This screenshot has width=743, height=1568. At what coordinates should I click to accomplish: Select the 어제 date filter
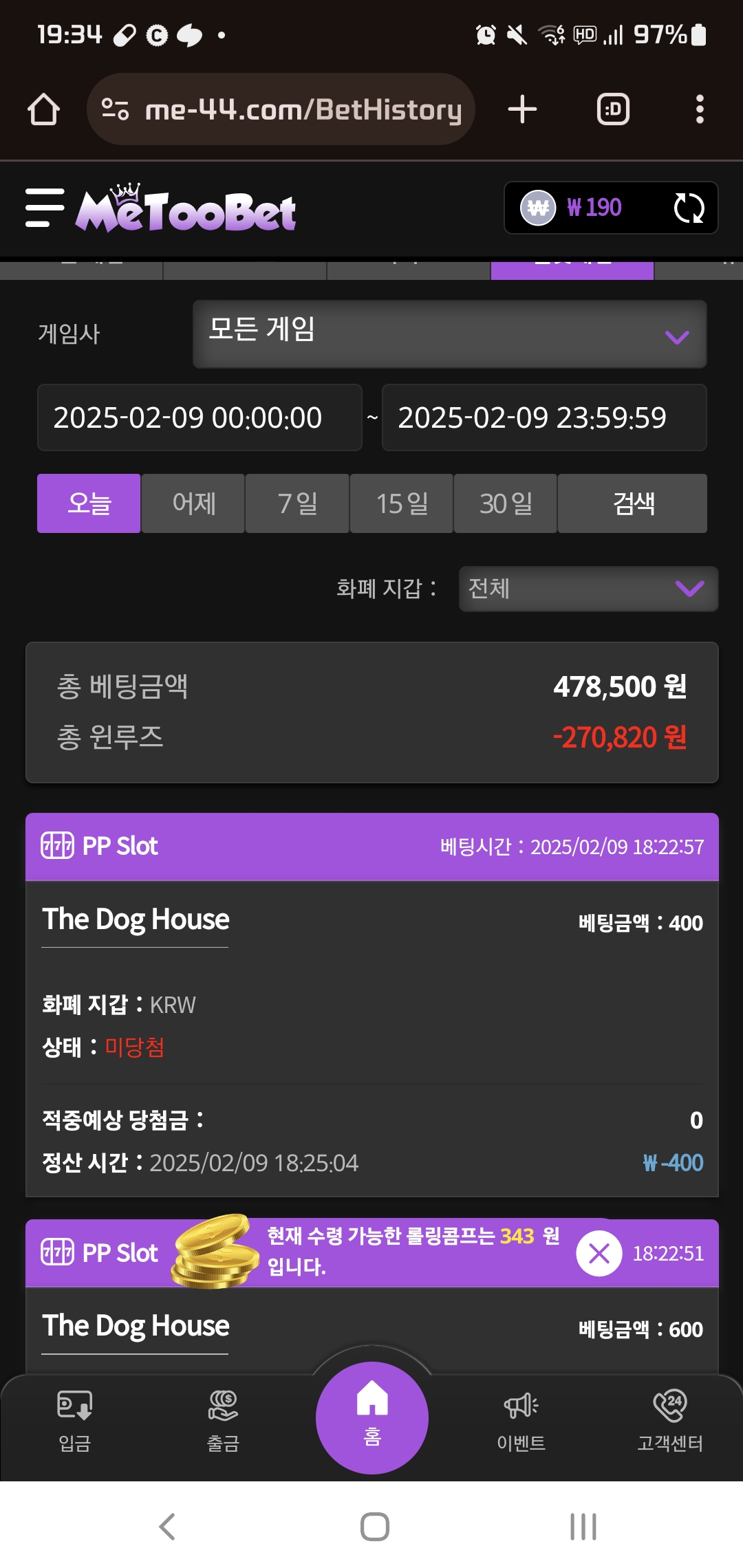click(x=193, y=503)
